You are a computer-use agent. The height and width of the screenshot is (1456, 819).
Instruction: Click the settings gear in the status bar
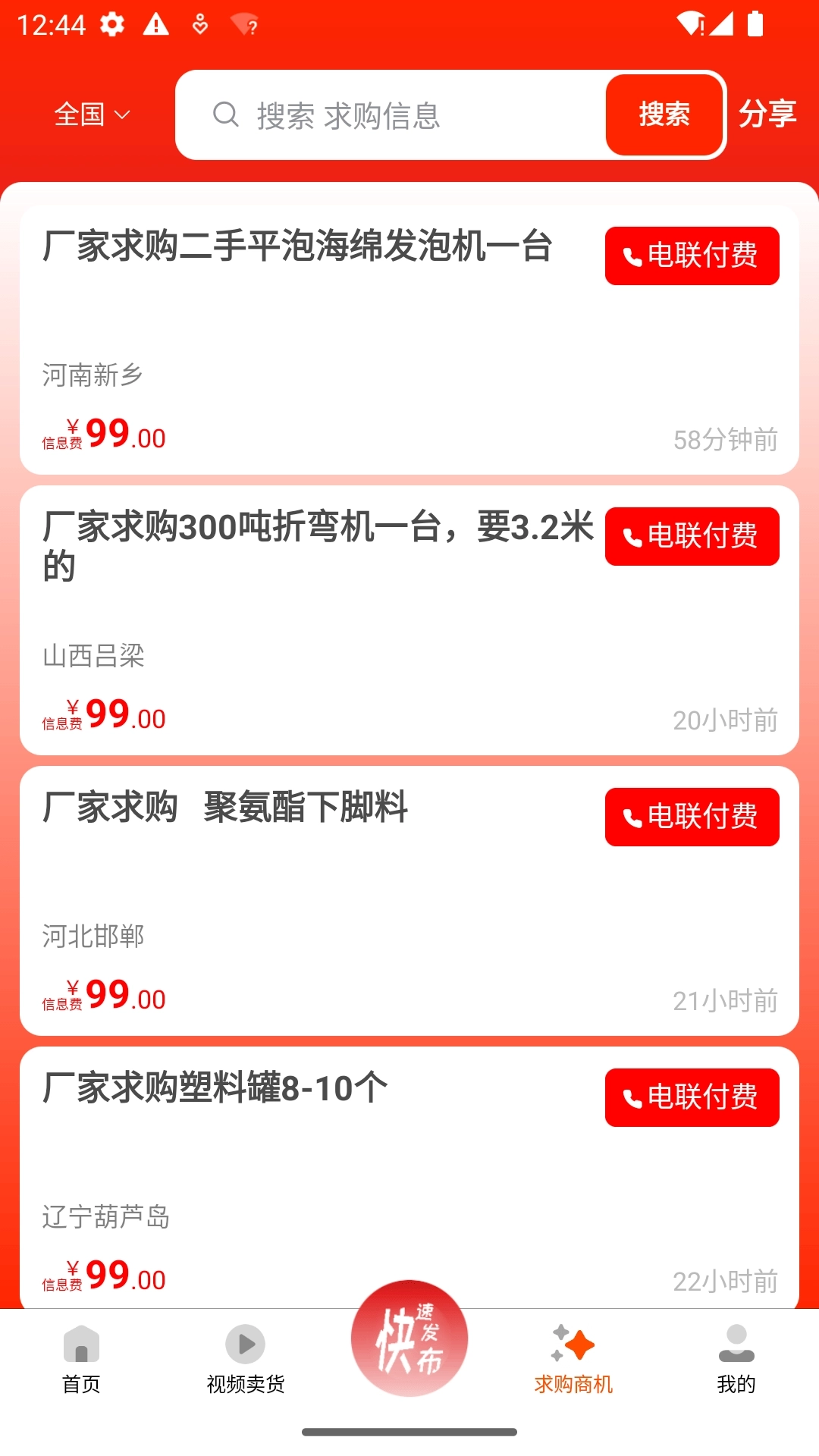(112, 24)
